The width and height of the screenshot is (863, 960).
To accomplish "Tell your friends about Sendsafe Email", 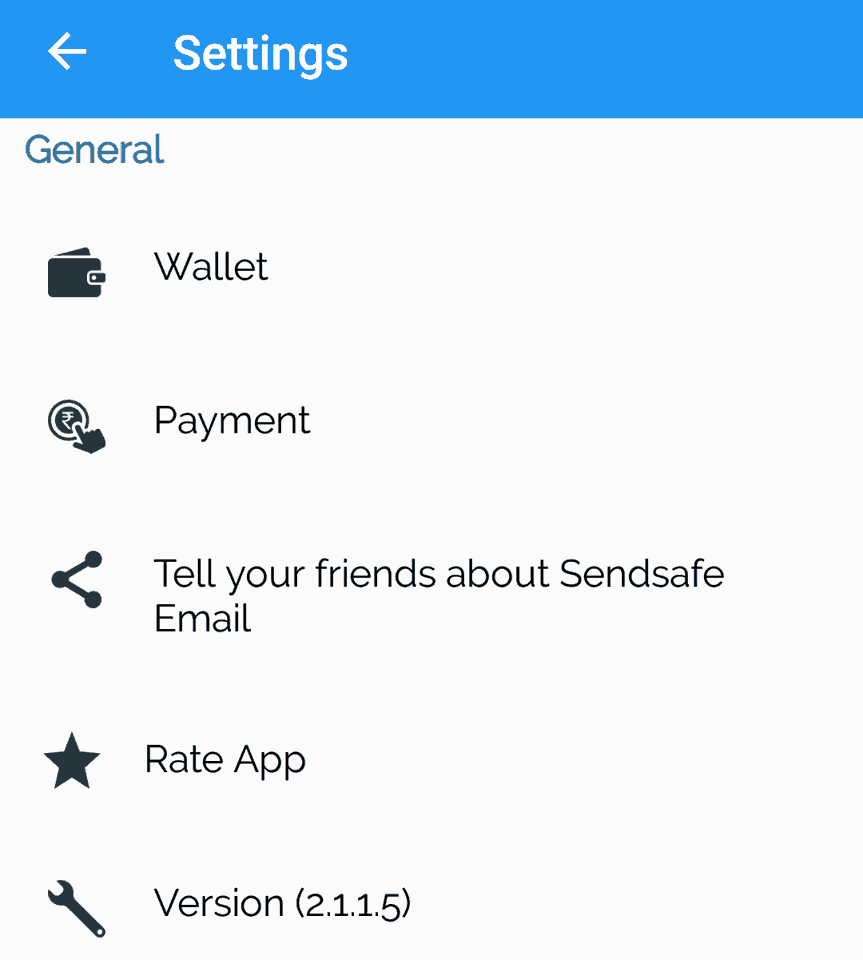I will pyautogui.click(x=438, y=595).
